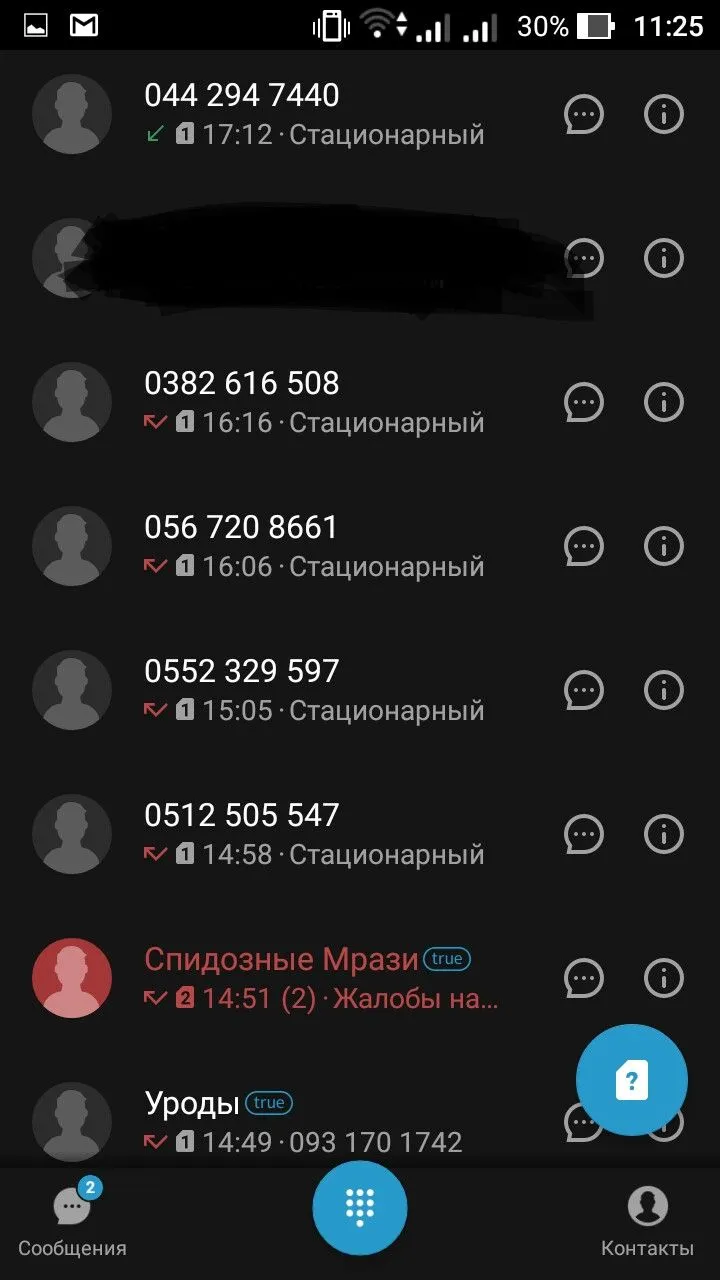Tap the message icon for 0552 329 597
Image resolution: width=720 pixels, height=1280 pixels.
584,690
